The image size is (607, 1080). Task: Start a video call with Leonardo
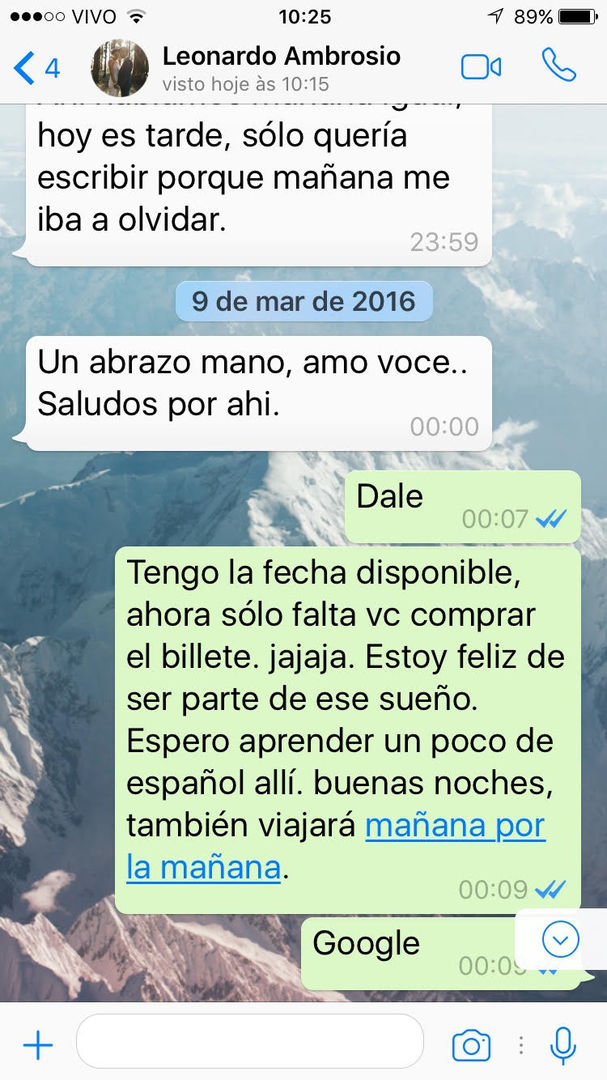tap(480, 67)
